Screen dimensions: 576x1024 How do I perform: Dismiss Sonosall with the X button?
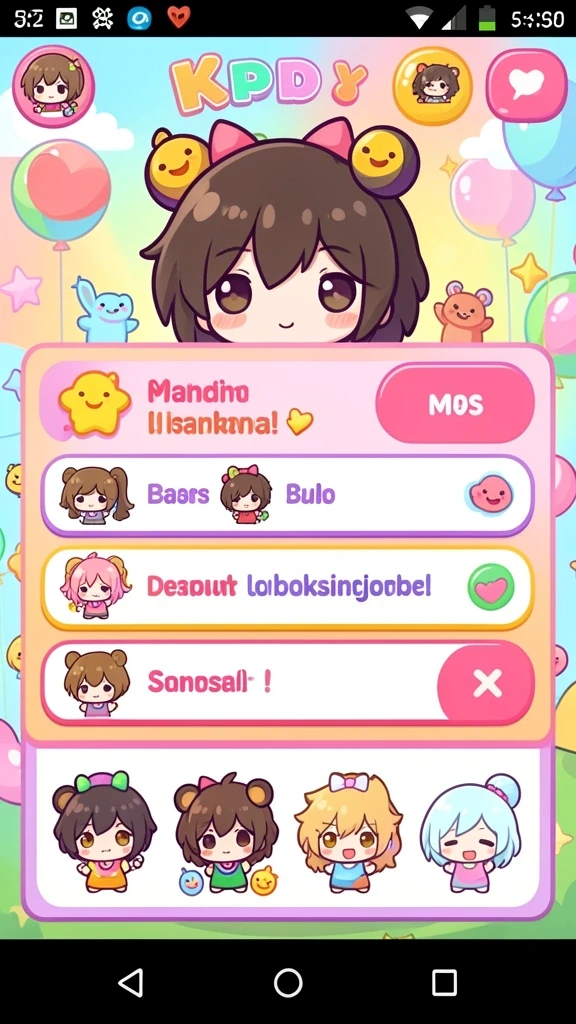coord(487,684)
